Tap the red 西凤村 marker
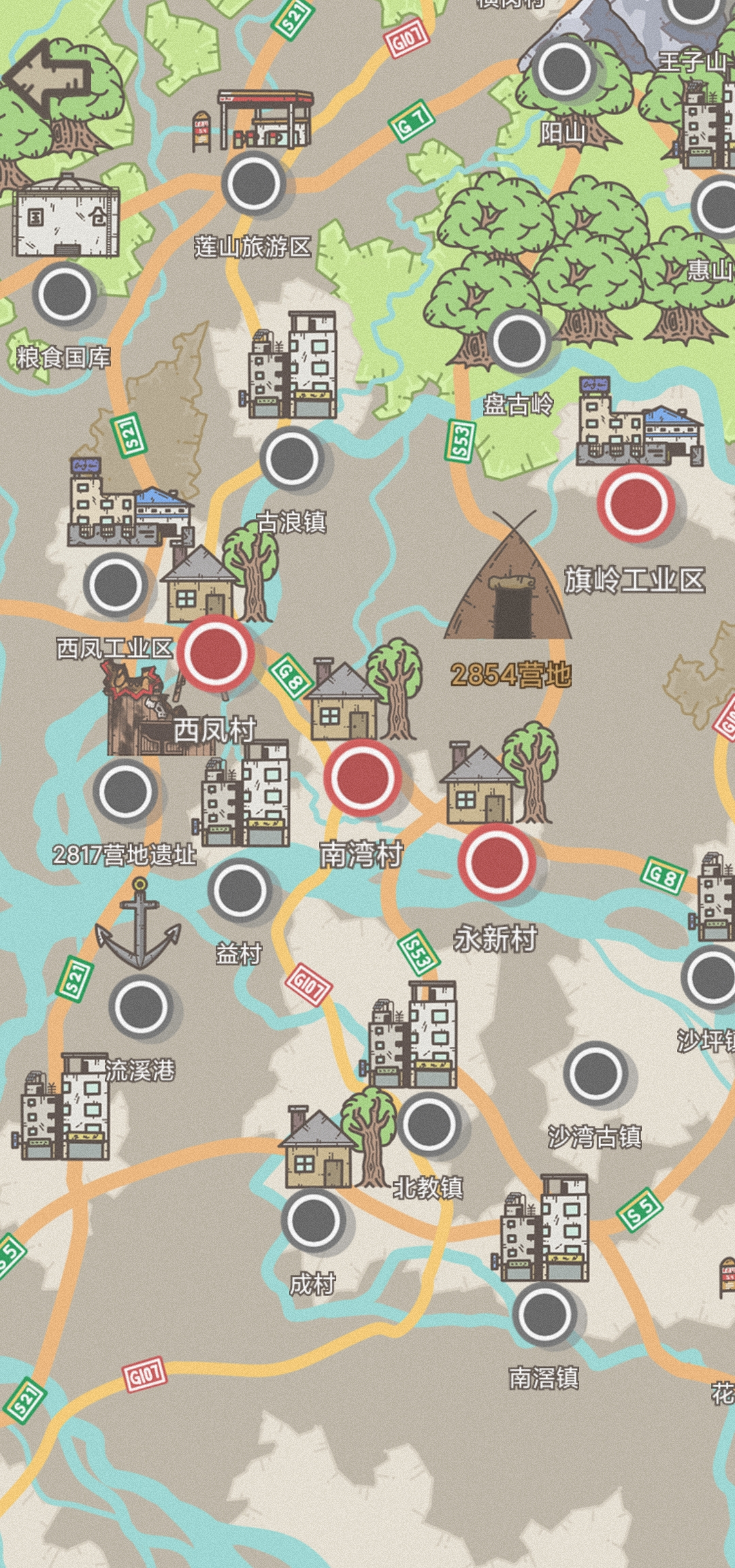 216,653
